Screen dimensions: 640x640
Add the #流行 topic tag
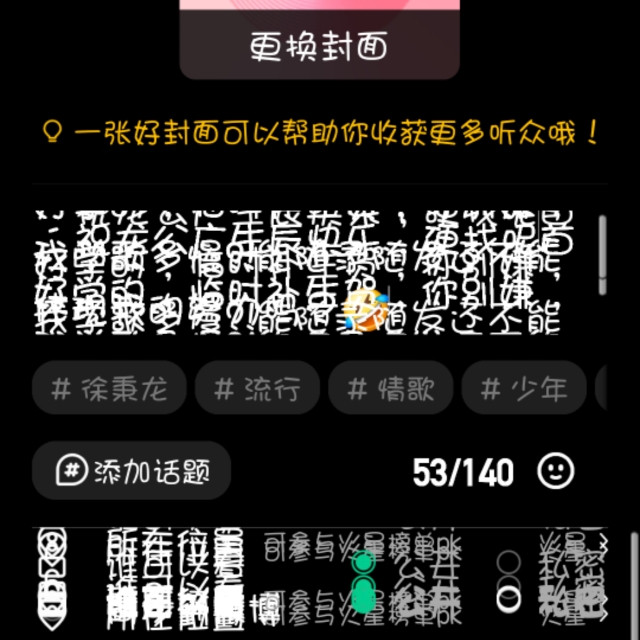257,388
